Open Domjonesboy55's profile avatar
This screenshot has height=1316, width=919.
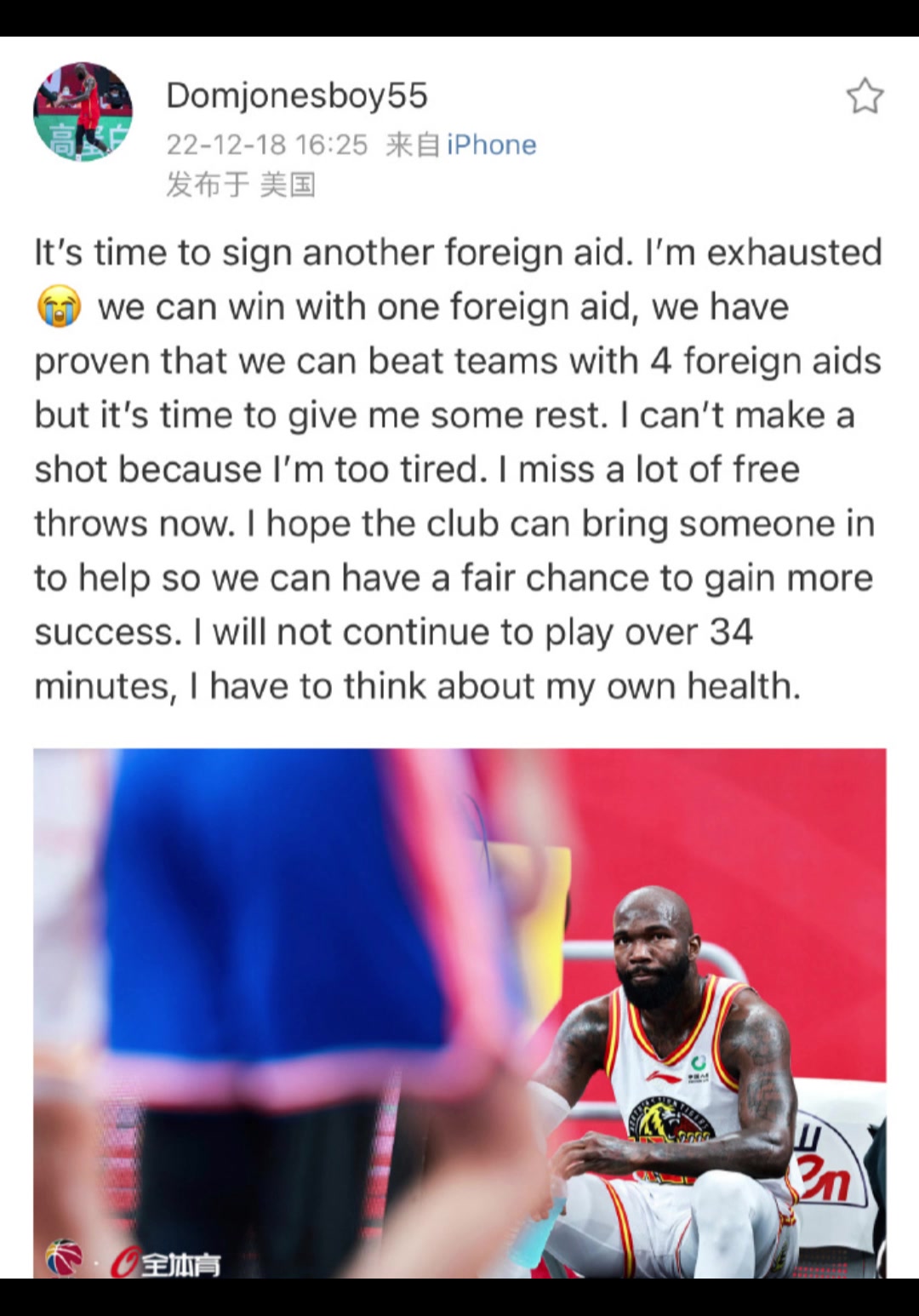[83, 112]
